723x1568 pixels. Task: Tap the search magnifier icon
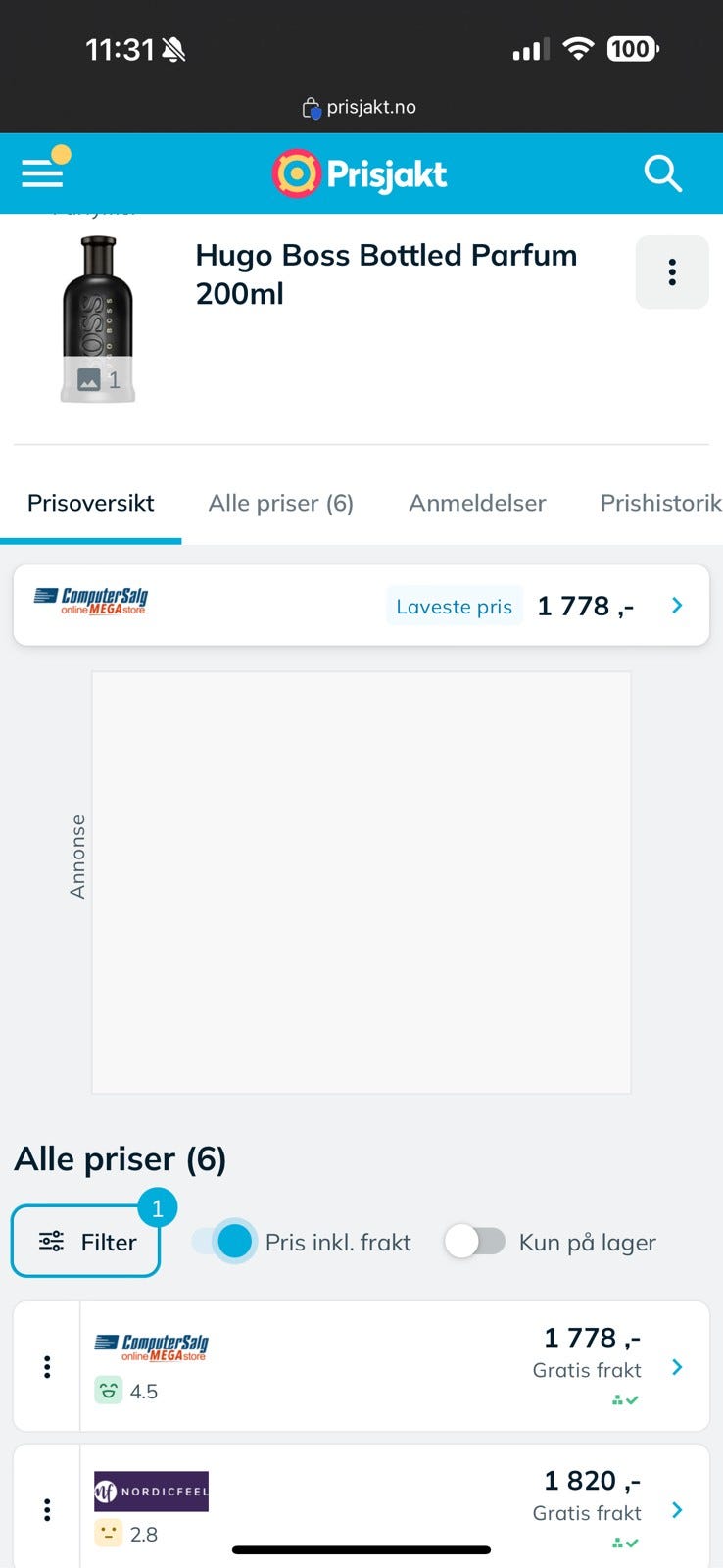(x=662, y=172)
